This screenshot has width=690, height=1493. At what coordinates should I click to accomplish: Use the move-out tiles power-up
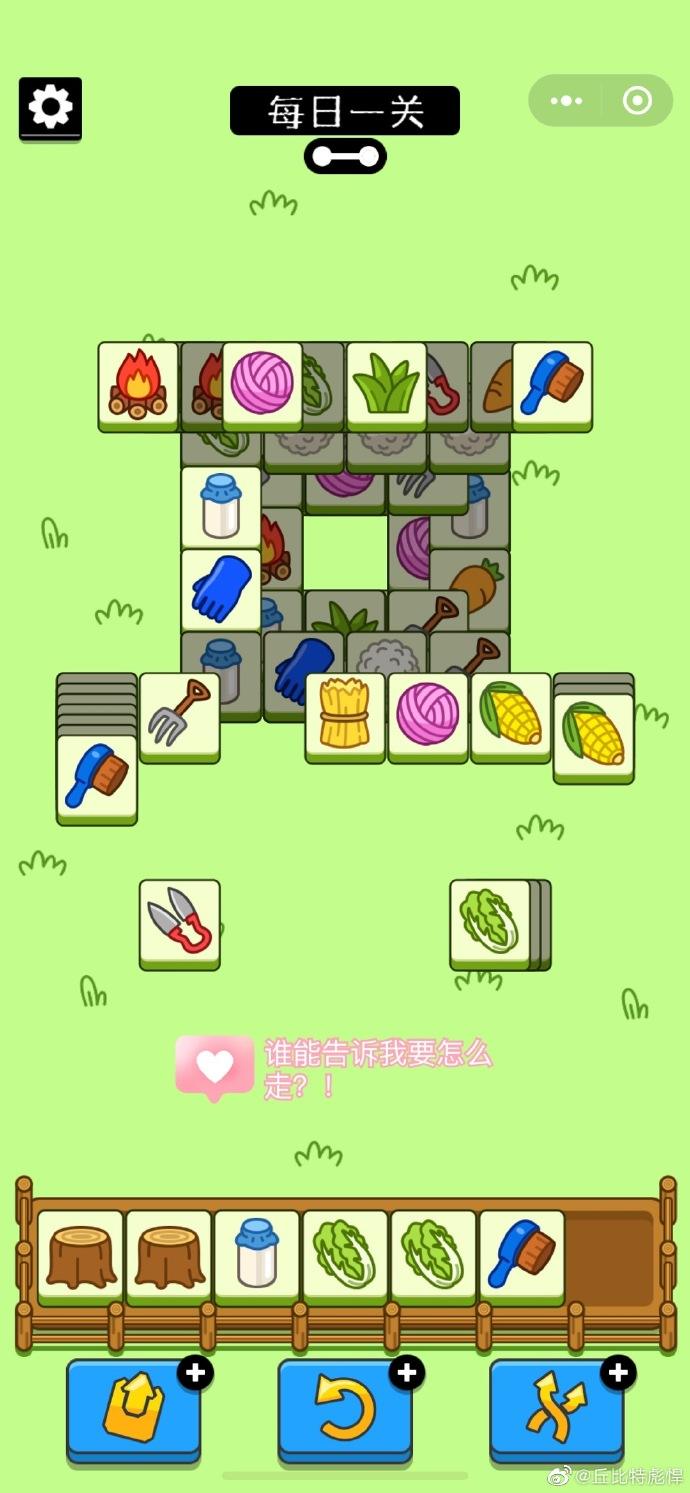134,1410
